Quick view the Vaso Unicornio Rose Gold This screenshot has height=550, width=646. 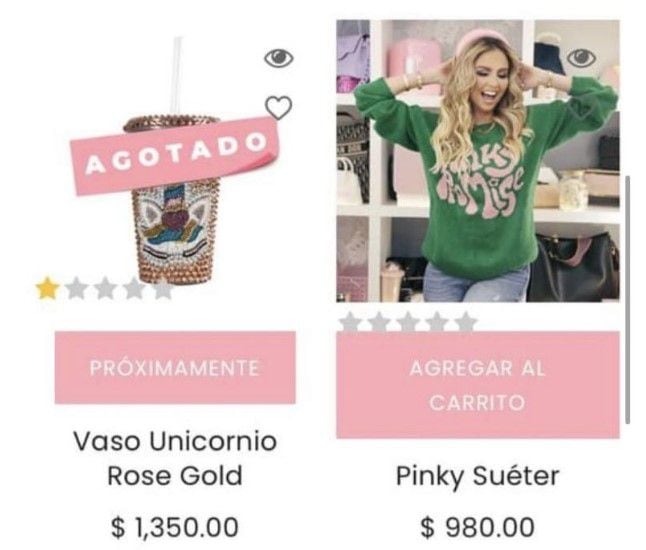tap(279, 59)
